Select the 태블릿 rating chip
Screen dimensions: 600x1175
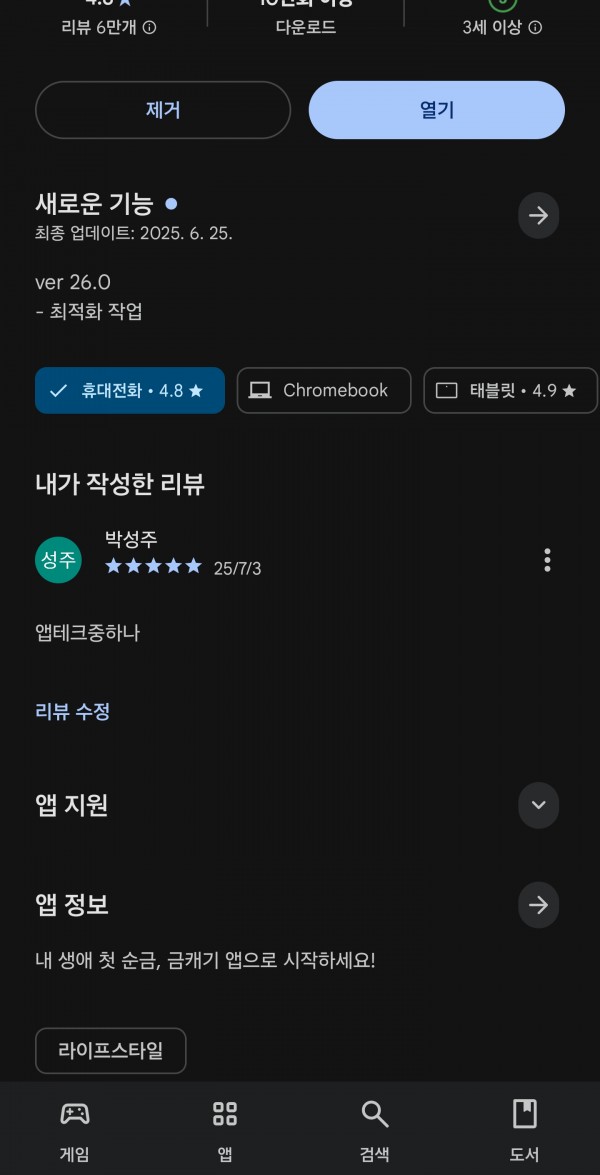[x=511, y=390]
